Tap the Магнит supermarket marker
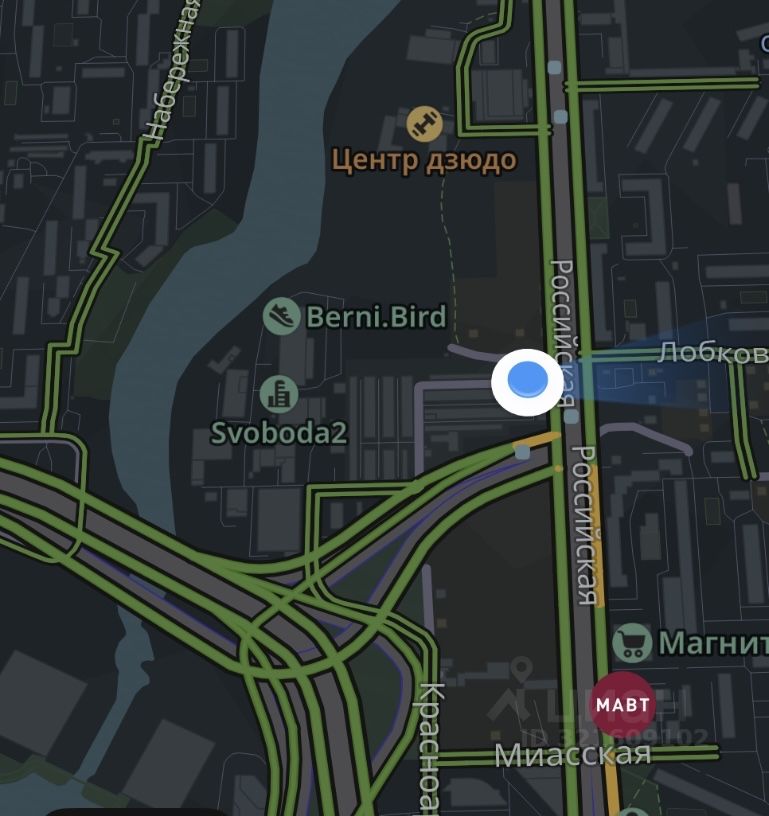 tap(631, 642)
